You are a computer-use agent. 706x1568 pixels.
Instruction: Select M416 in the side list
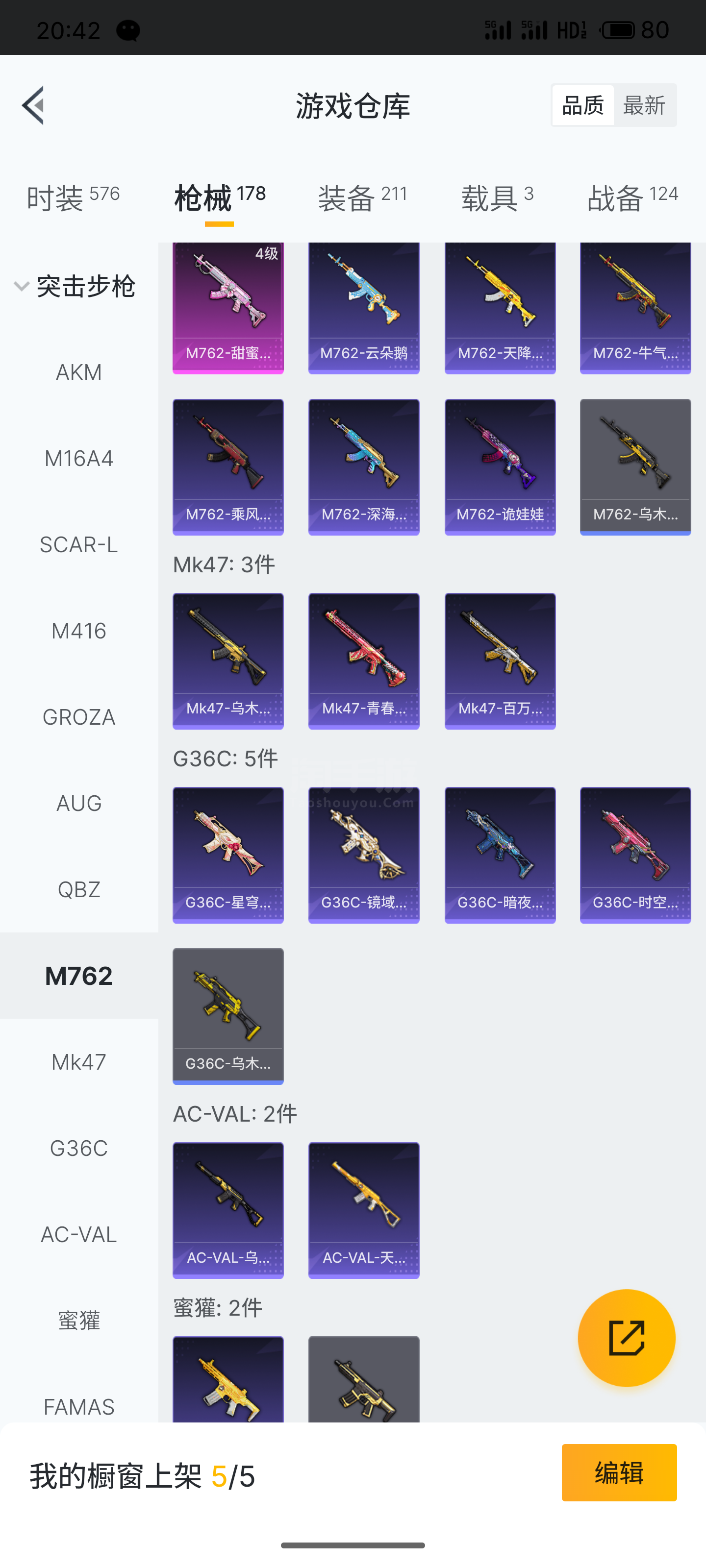pos(78,631)
